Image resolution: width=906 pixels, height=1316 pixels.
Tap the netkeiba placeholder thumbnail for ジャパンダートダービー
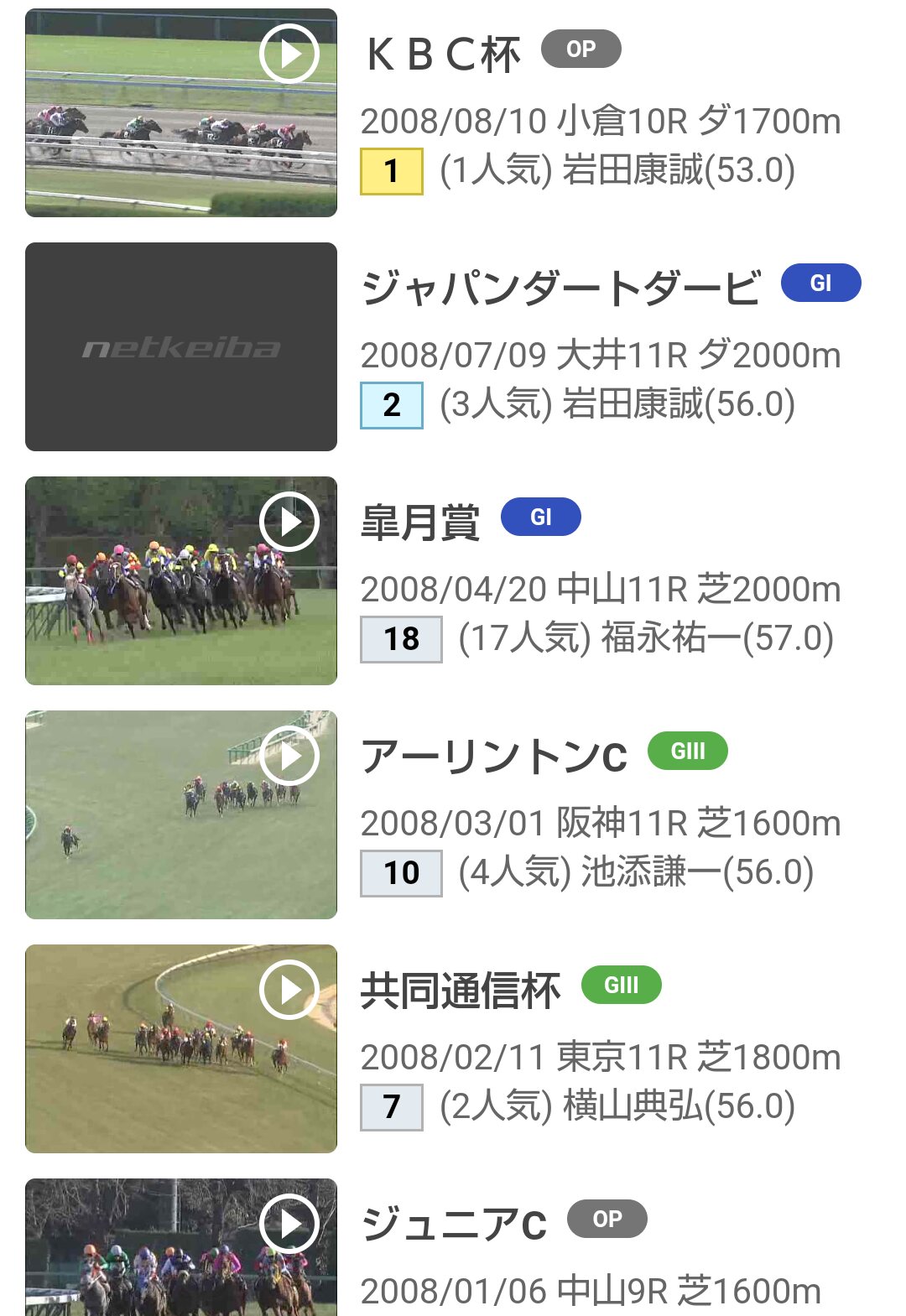tap(181, 347)
